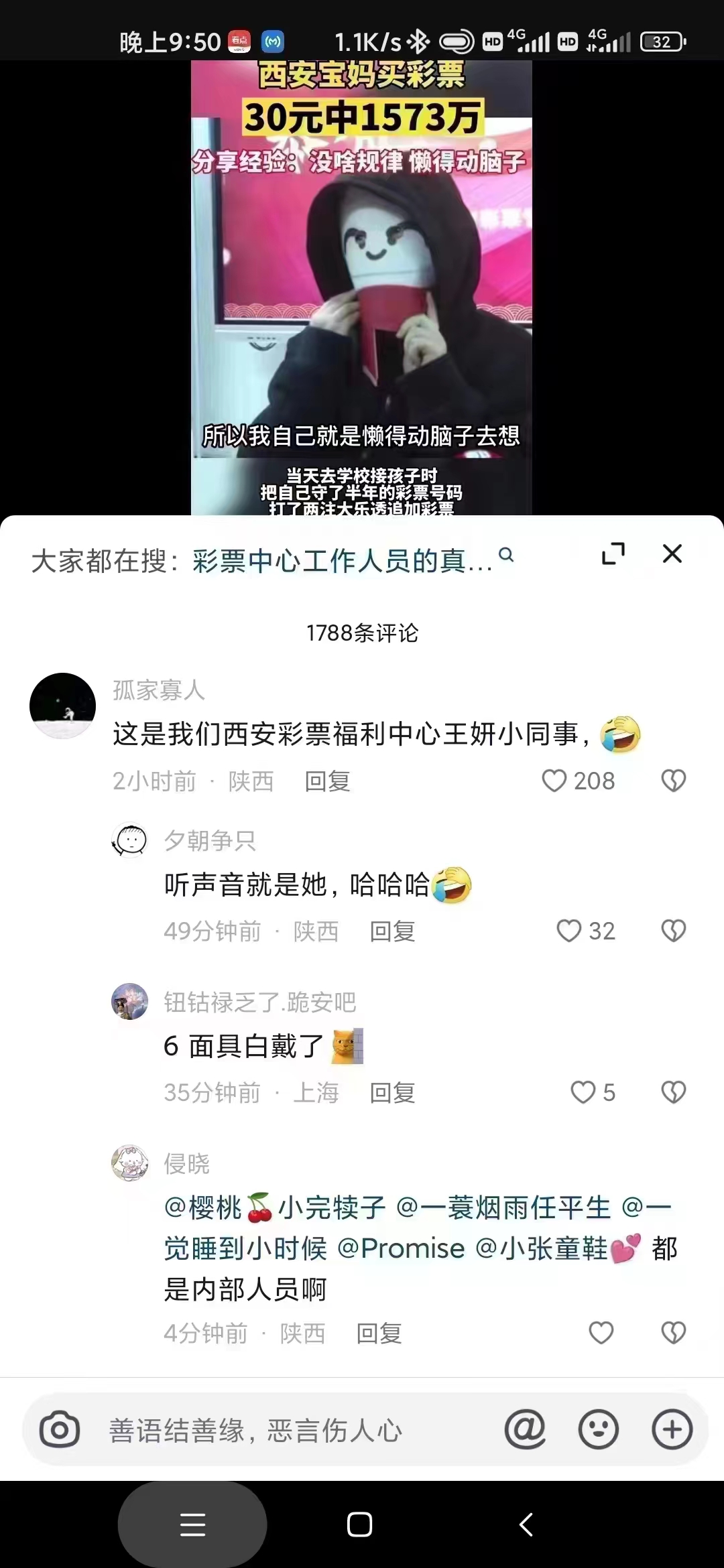Open trending search 彩票中心工作人员的真…
The height and width of the screenshot is (1568, 724).
click(x=342, y=560)
